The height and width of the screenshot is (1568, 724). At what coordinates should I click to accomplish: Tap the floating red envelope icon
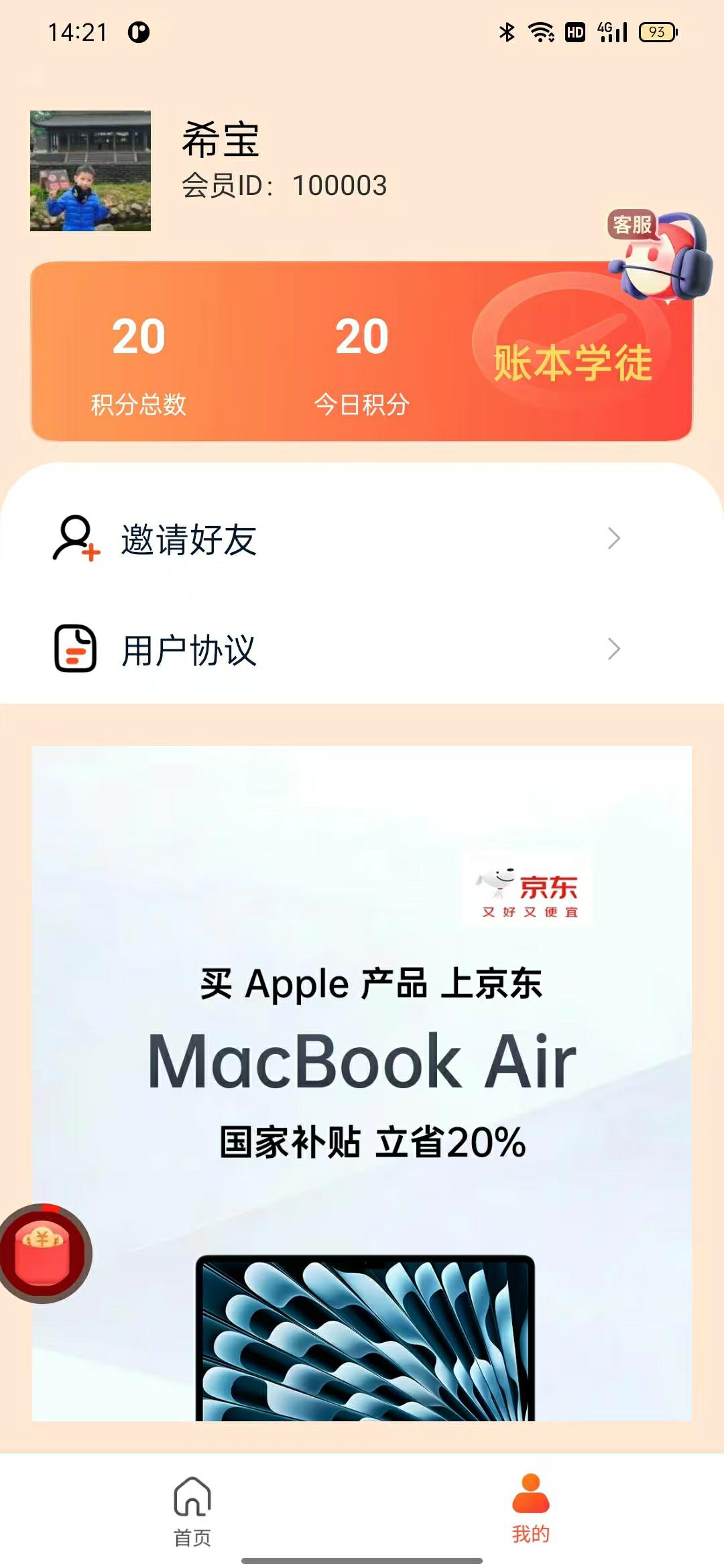pos(44,1252)
